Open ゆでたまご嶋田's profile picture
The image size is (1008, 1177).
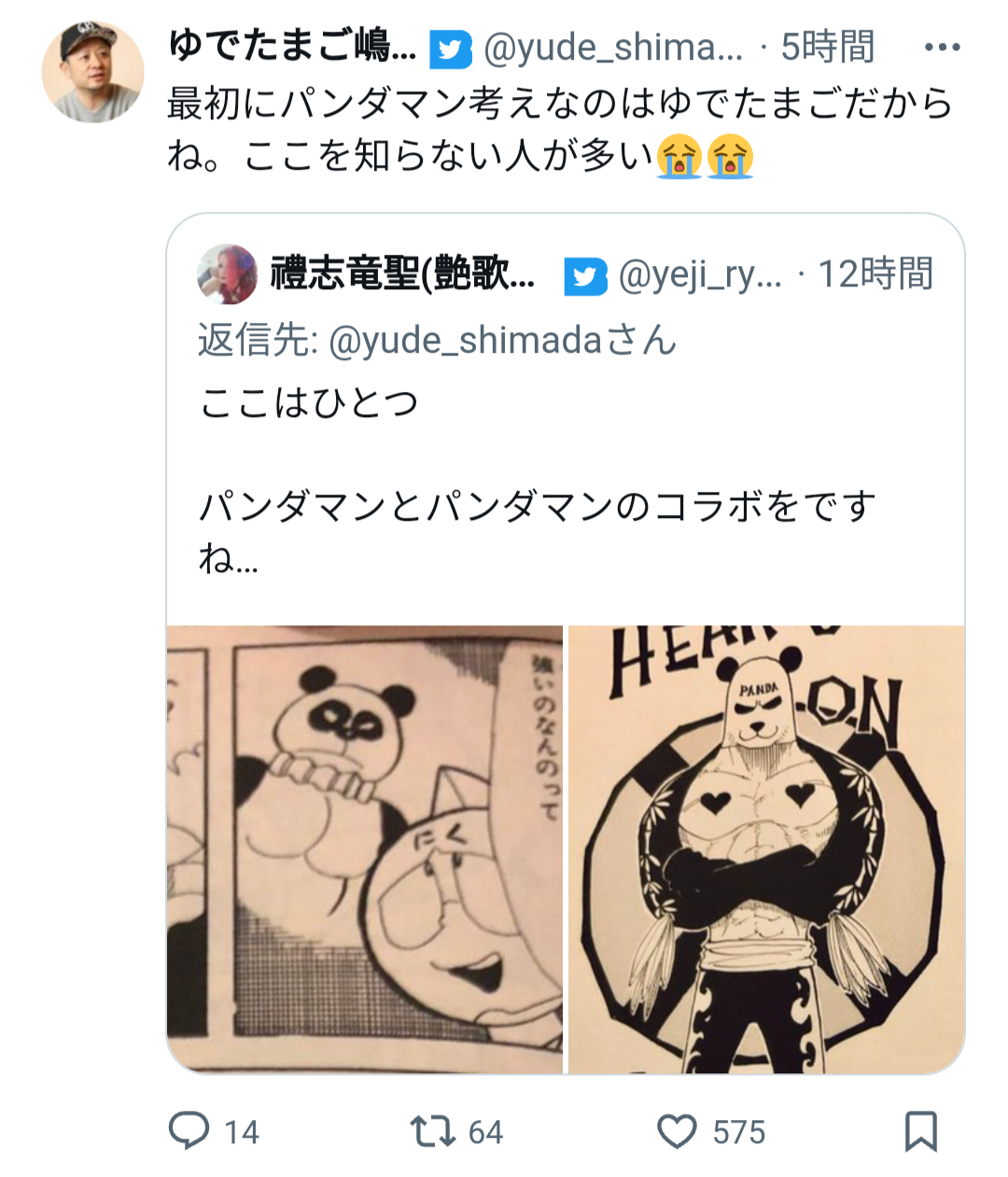(x=93, y=72)
